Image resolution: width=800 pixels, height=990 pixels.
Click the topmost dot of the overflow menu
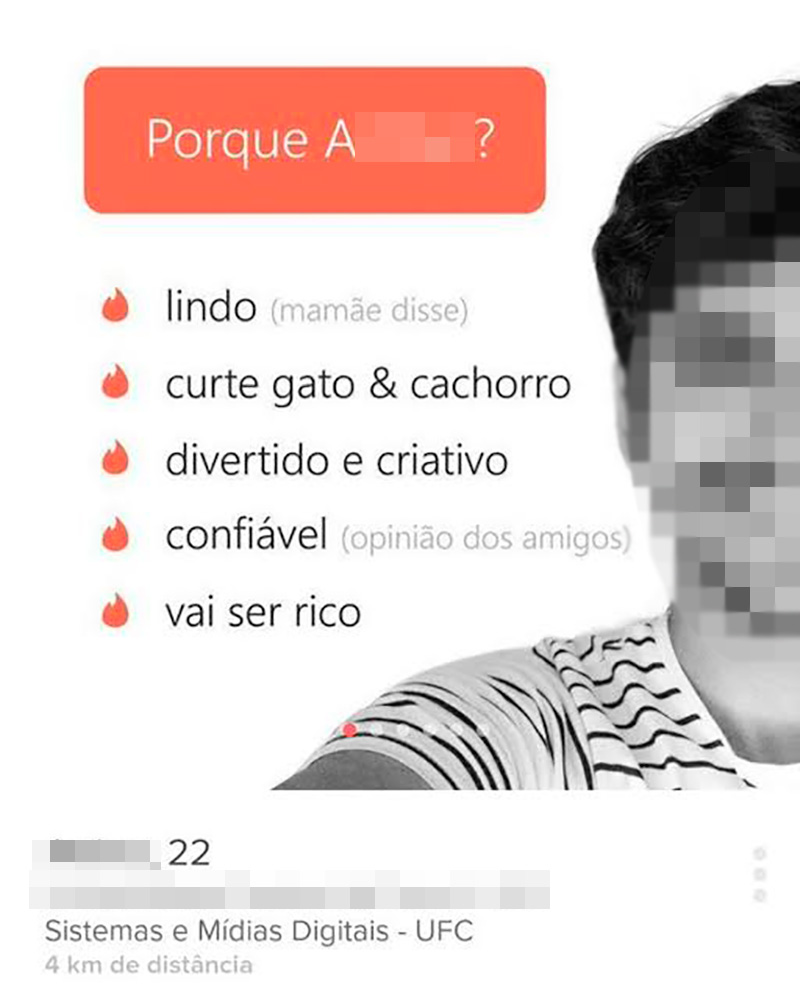tap(760, 853)
